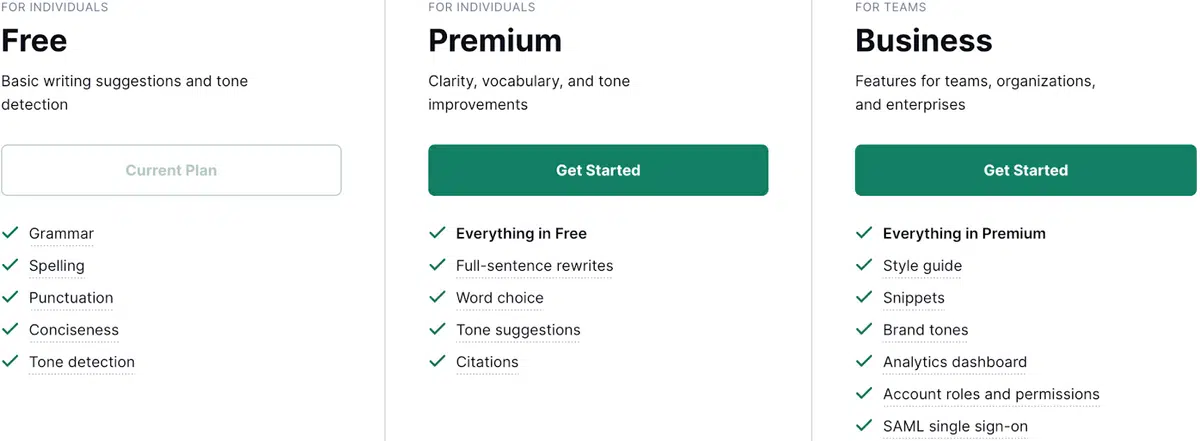Open the Analytics dashboard explanation

tap(954, 362)
